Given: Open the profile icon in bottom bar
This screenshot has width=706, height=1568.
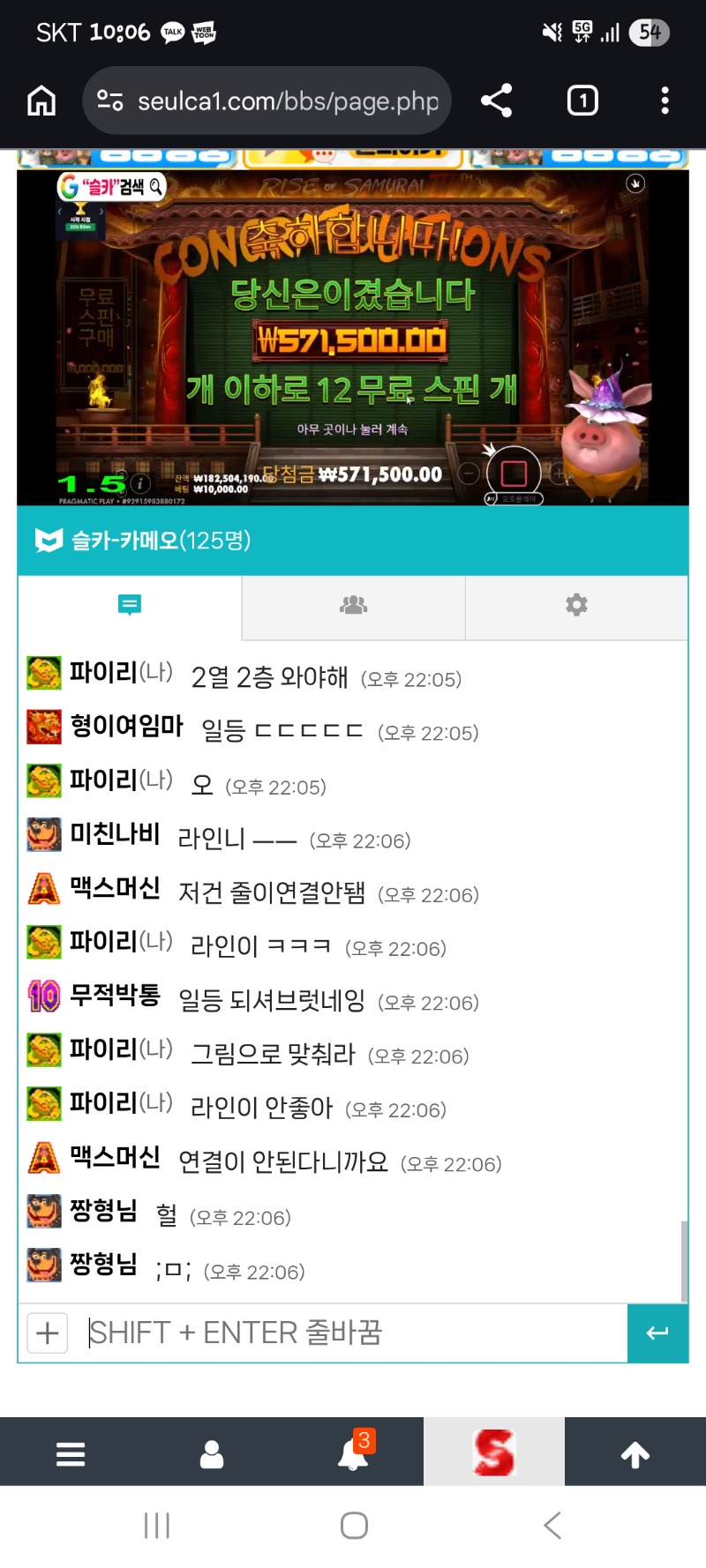Looking at the screenshot, I should point(212,1453).
